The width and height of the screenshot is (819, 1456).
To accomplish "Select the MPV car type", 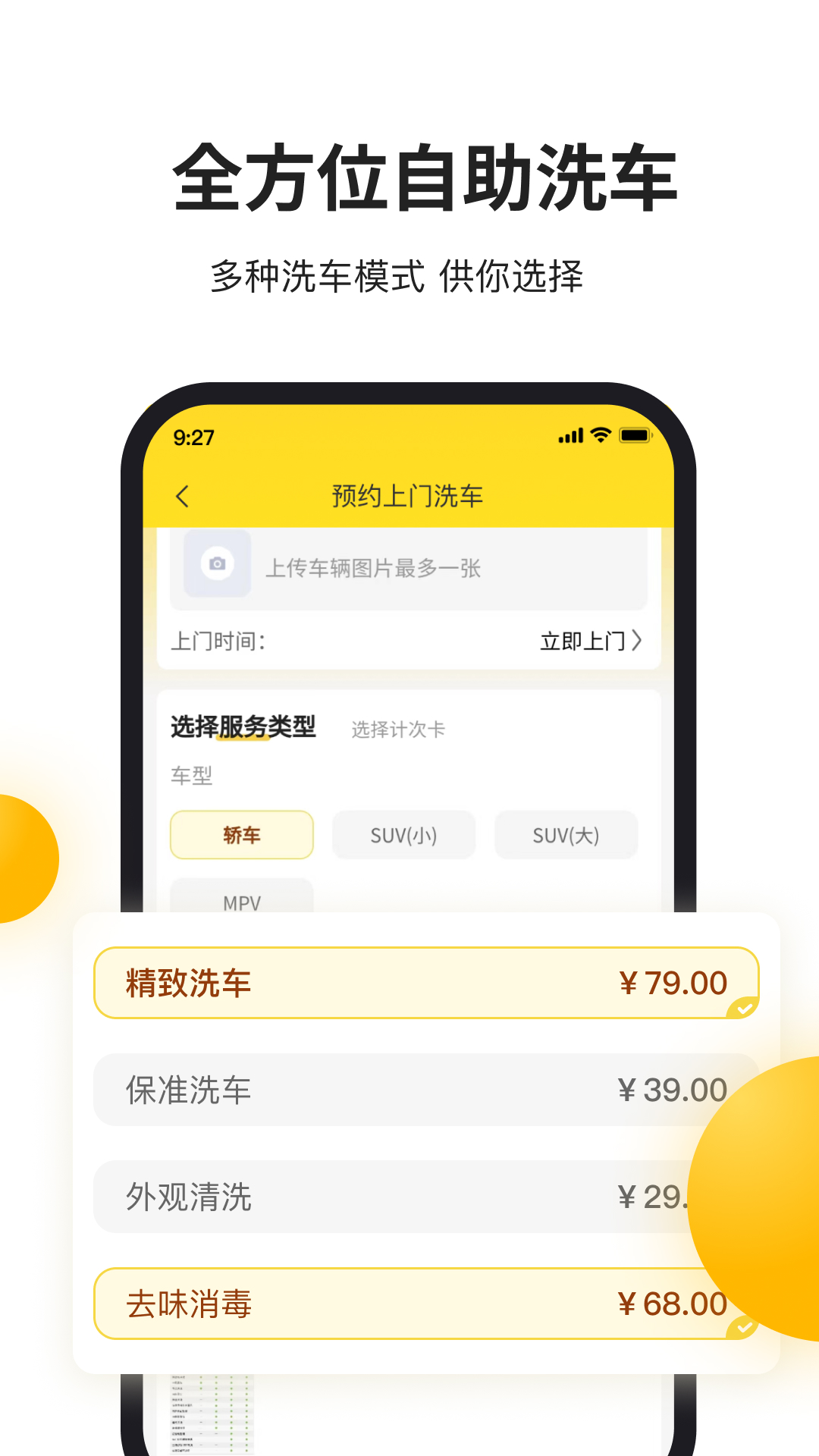I will pos(241,902).
